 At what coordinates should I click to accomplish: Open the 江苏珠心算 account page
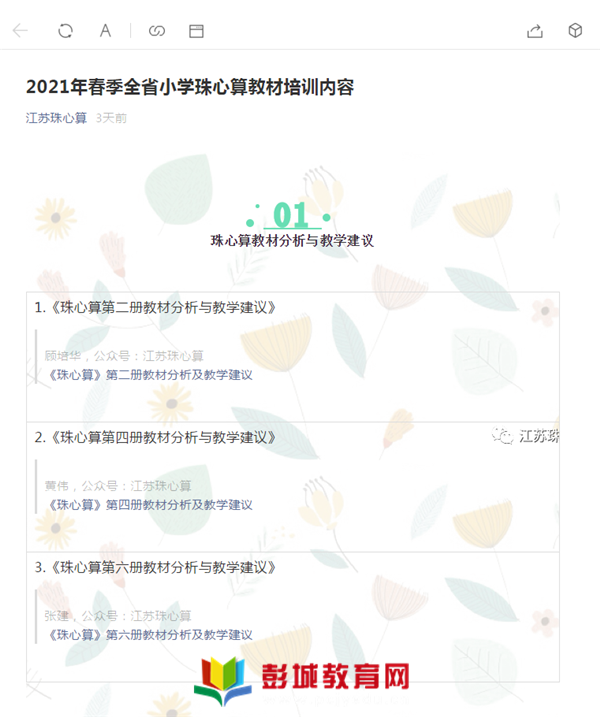tap(56, 118)
